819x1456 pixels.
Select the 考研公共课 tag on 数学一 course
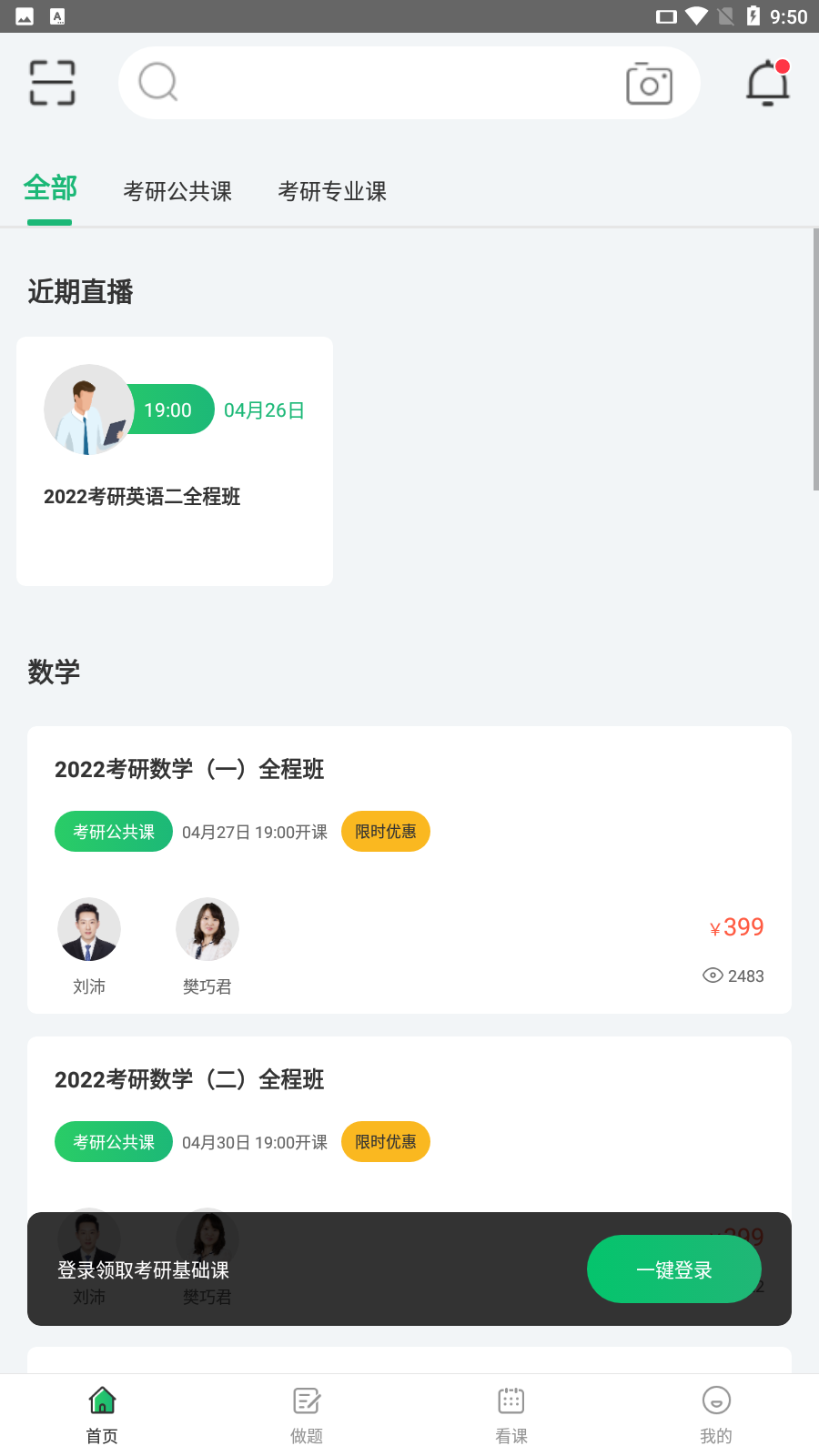(113, 831)
